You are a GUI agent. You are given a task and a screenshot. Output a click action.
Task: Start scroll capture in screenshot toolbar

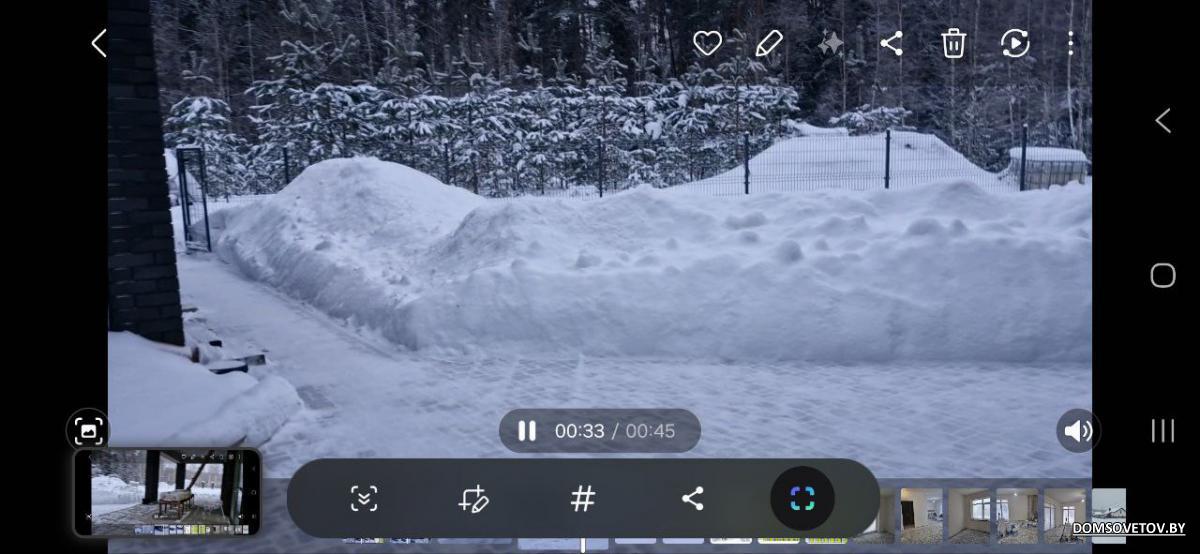point(364,498)
